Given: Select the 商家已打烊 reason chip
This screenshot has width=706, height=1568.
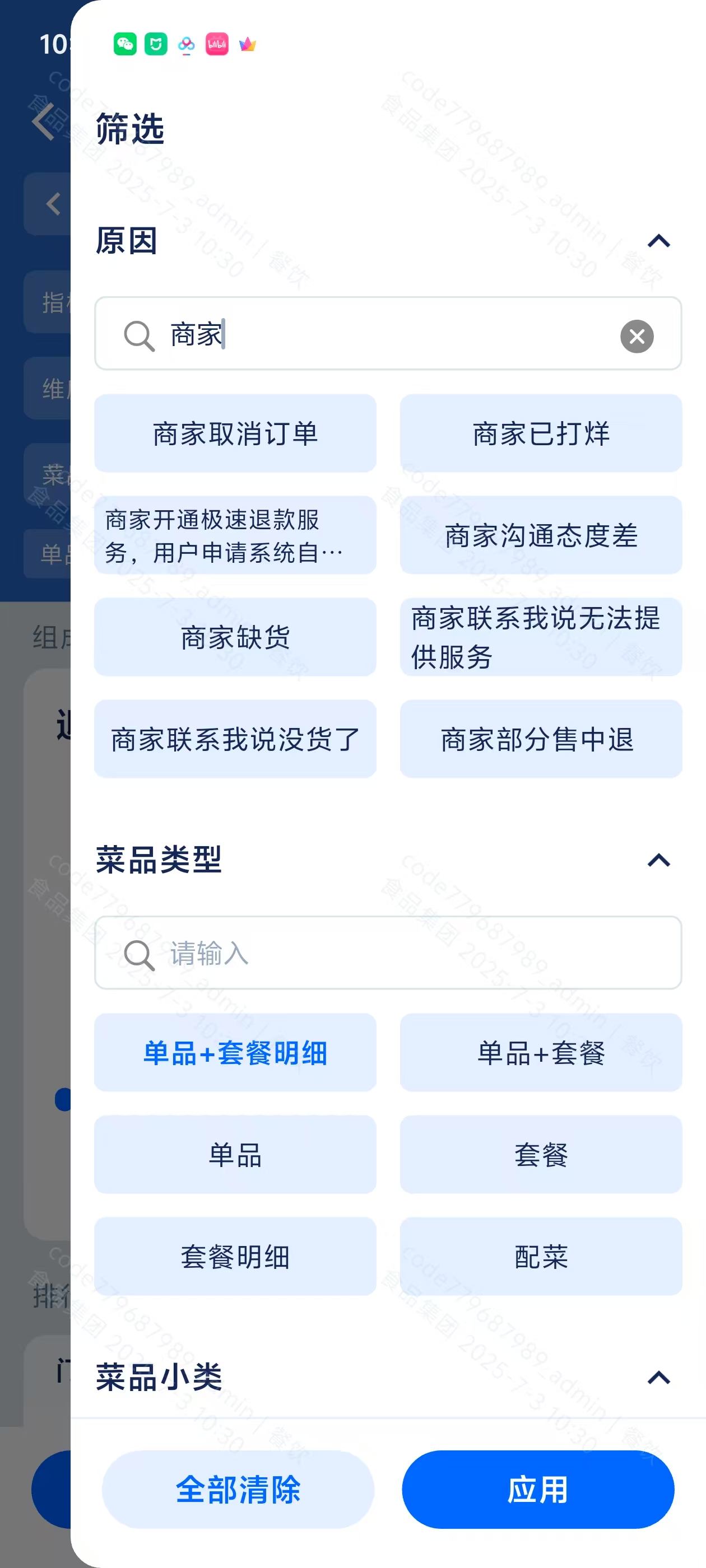Looking at the screenshot, I should pos(540,433).
